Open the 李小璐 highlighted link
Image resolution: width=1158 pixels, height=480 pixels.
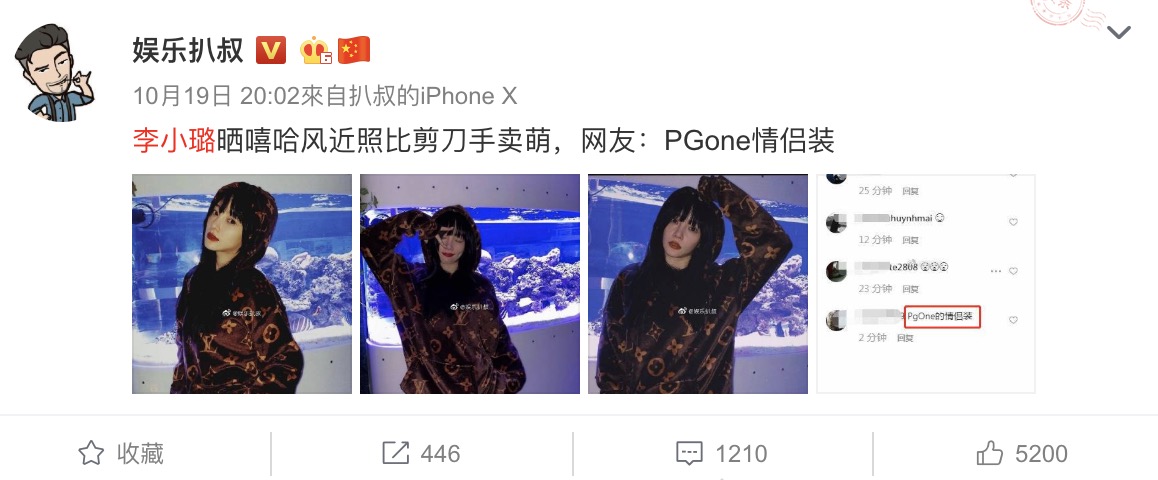click(x=174, y=141)
